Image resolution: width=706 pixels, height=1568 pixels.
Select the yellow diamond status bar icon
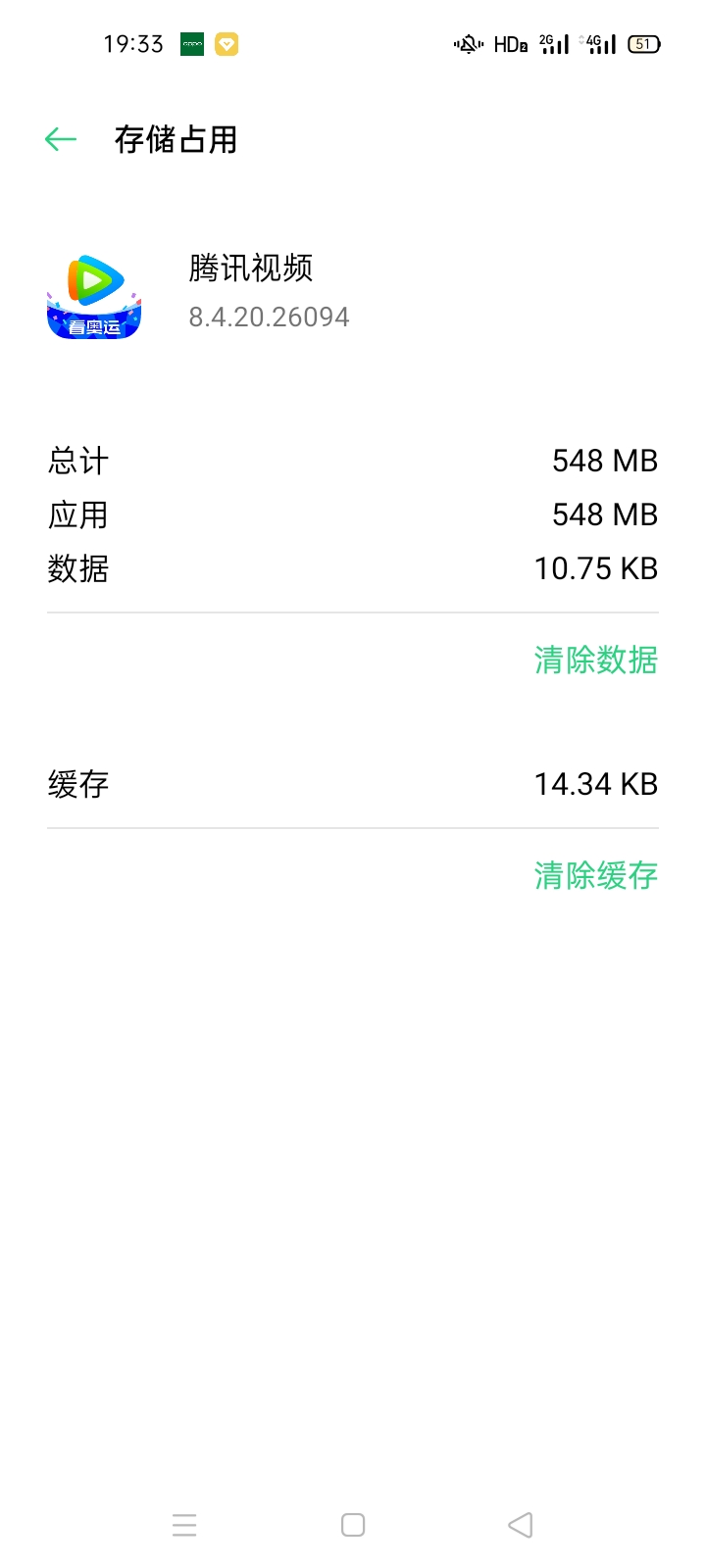227,44
